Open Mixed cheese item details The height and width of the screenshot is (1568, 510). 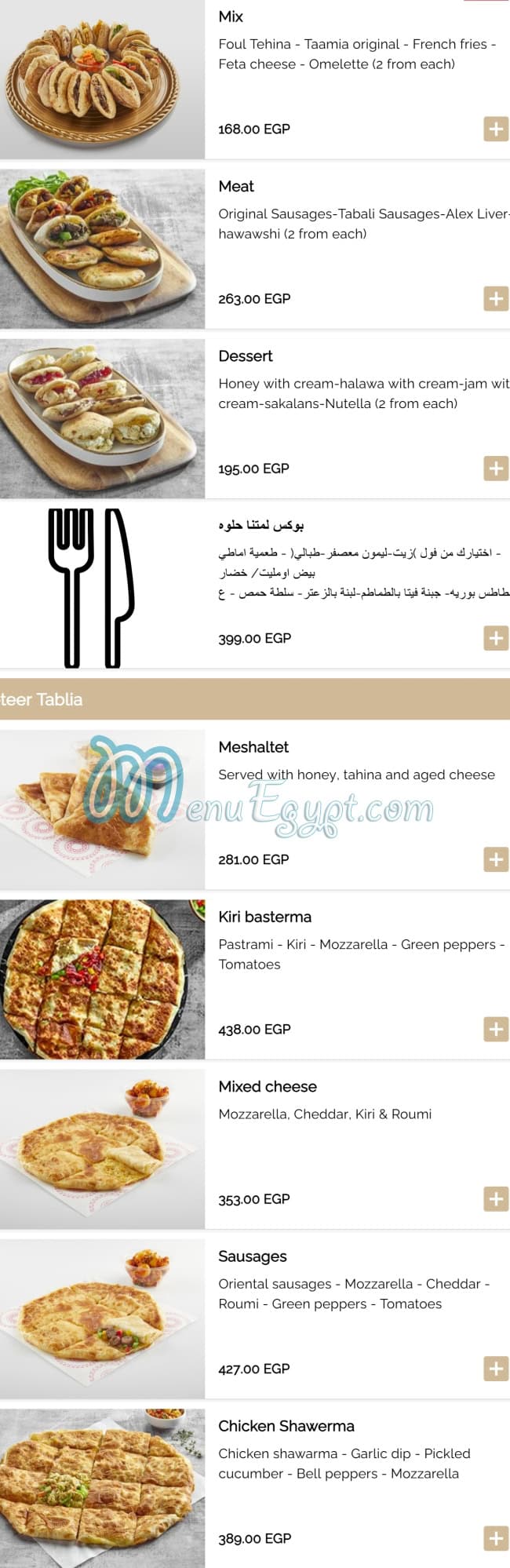coord(268,1086)
